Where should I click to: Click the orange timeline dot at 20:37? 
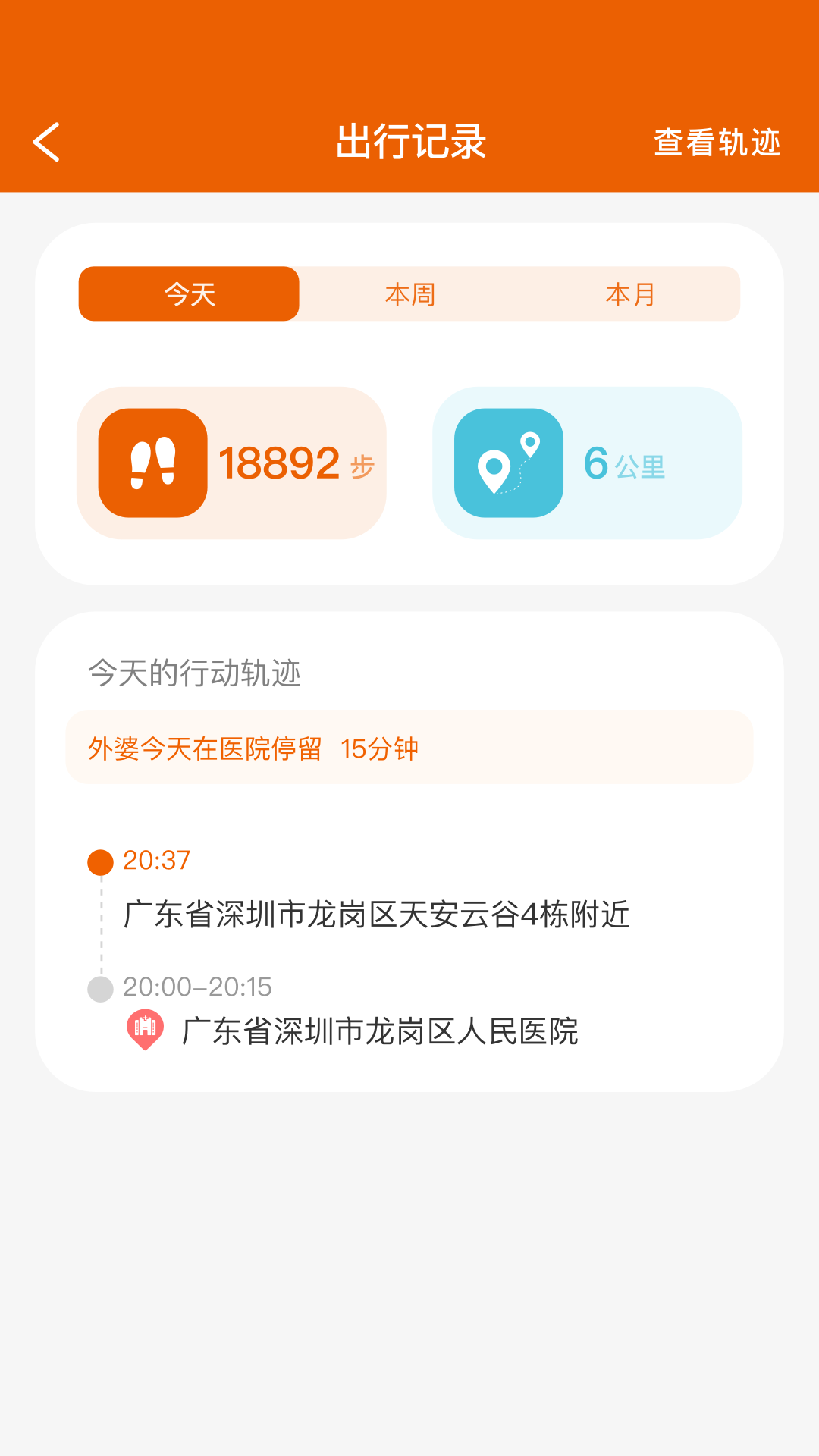[99, 861]
